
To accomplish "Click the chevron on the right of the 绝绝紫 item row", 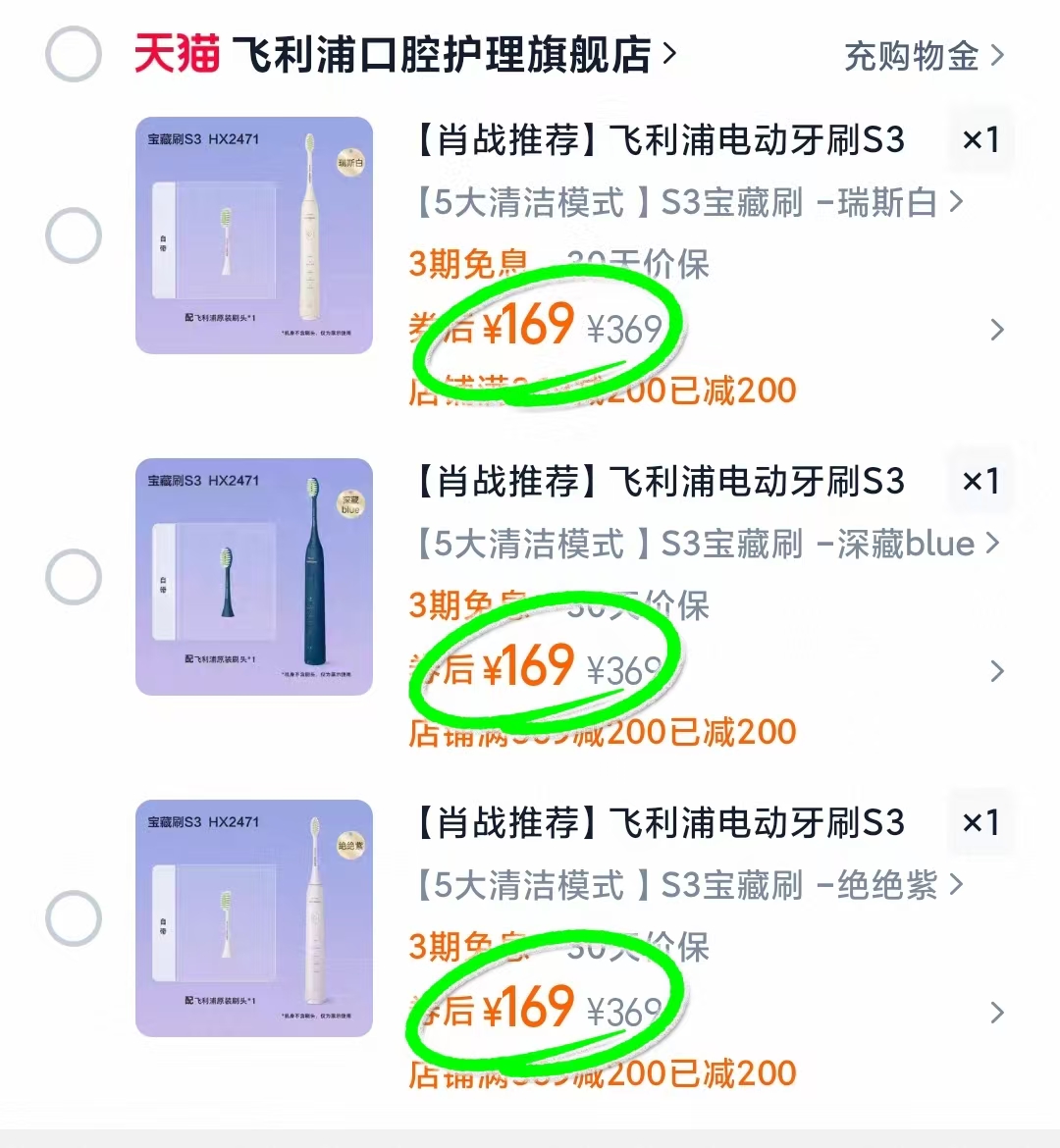I will pyautogui.click(x=997, y=1013).
